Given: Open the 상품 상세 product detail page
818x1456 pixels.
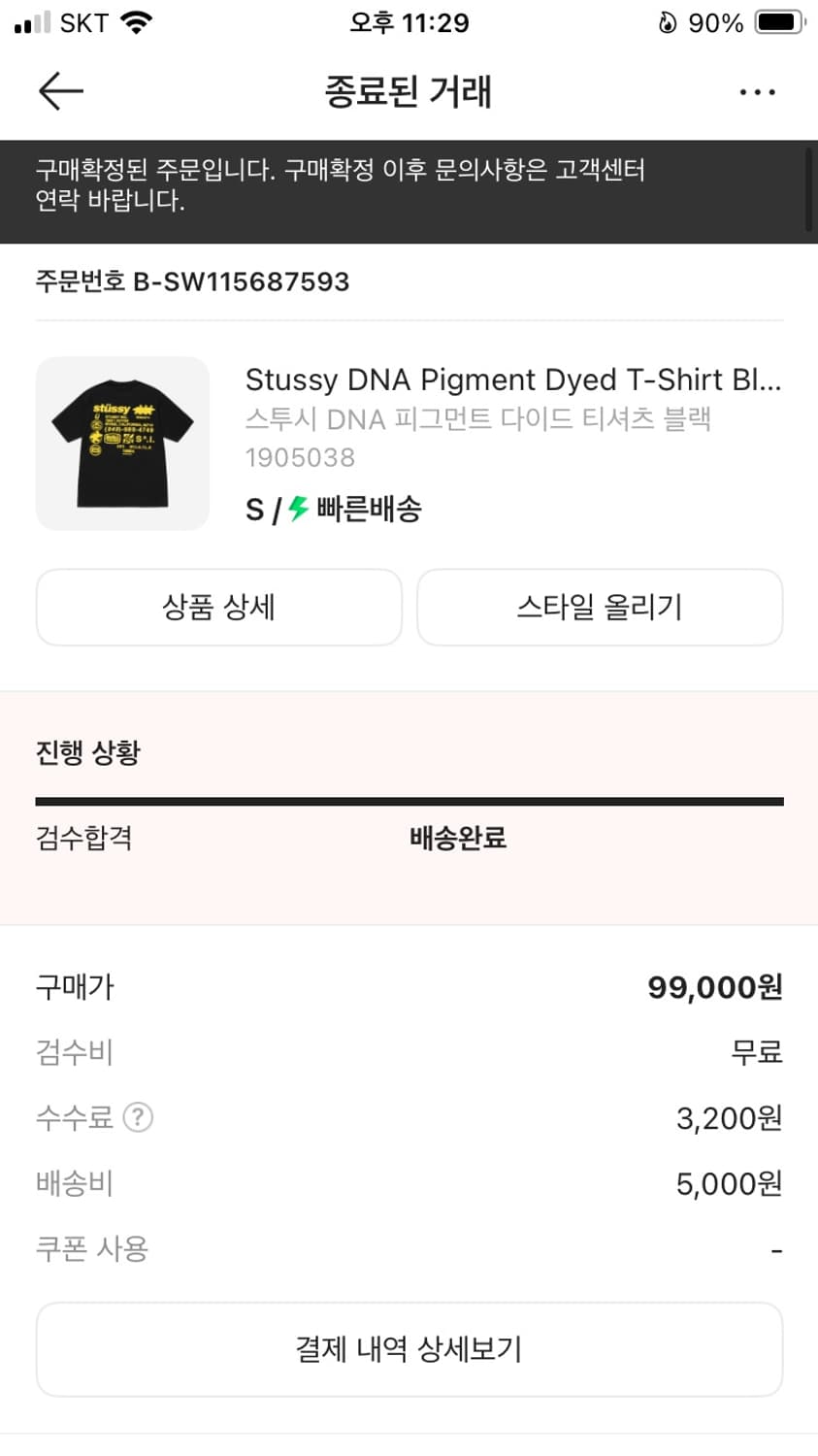Looking at the screenshot, I should (218, 607).
